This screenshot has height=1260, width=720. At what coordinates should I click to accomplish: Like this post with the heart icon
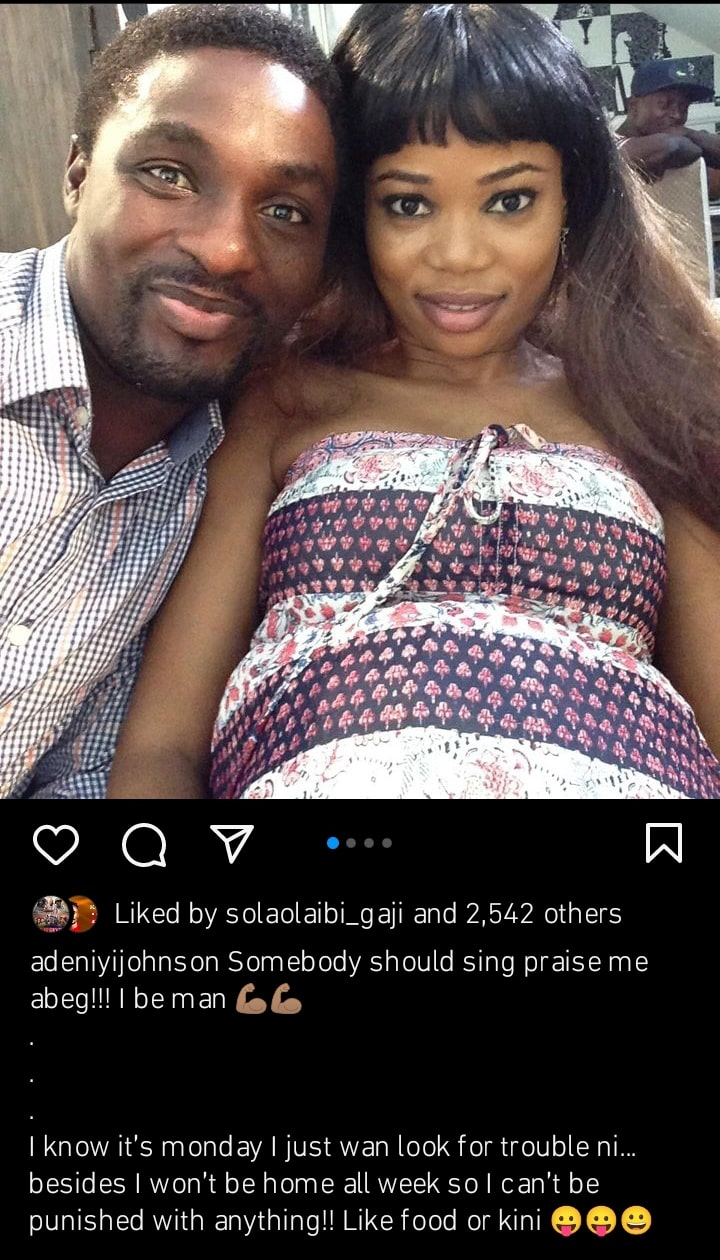[56, 845]
